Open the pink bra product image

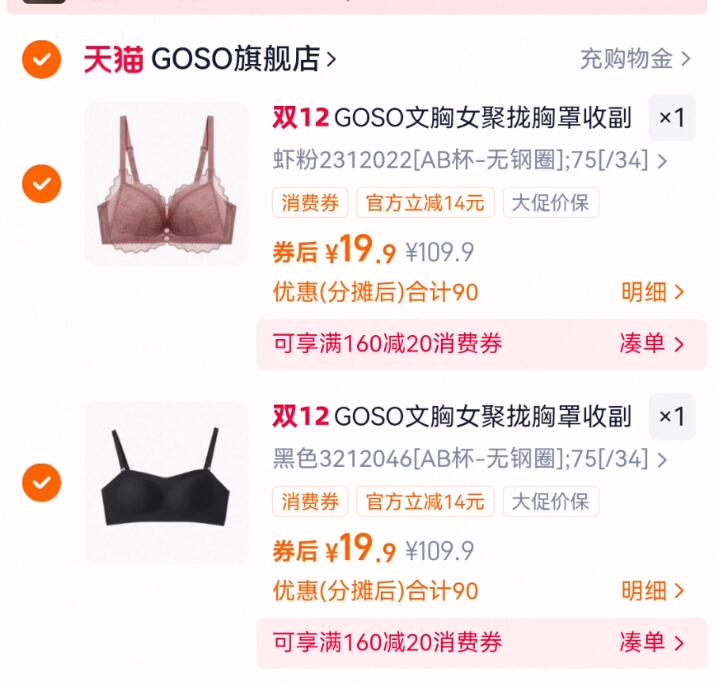(x=166, y=184)
